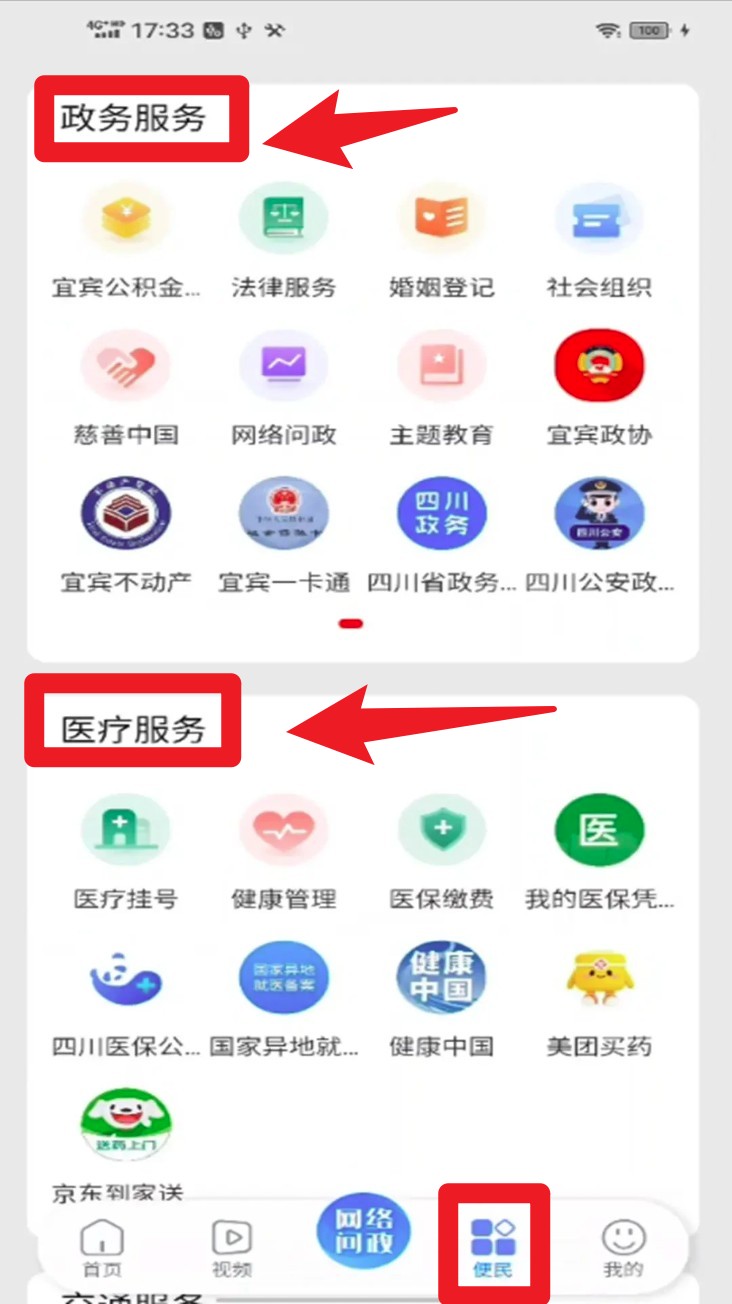Tap the center 网络问政 nav button
732x1304 pixels.
(x=363, y=1232)
